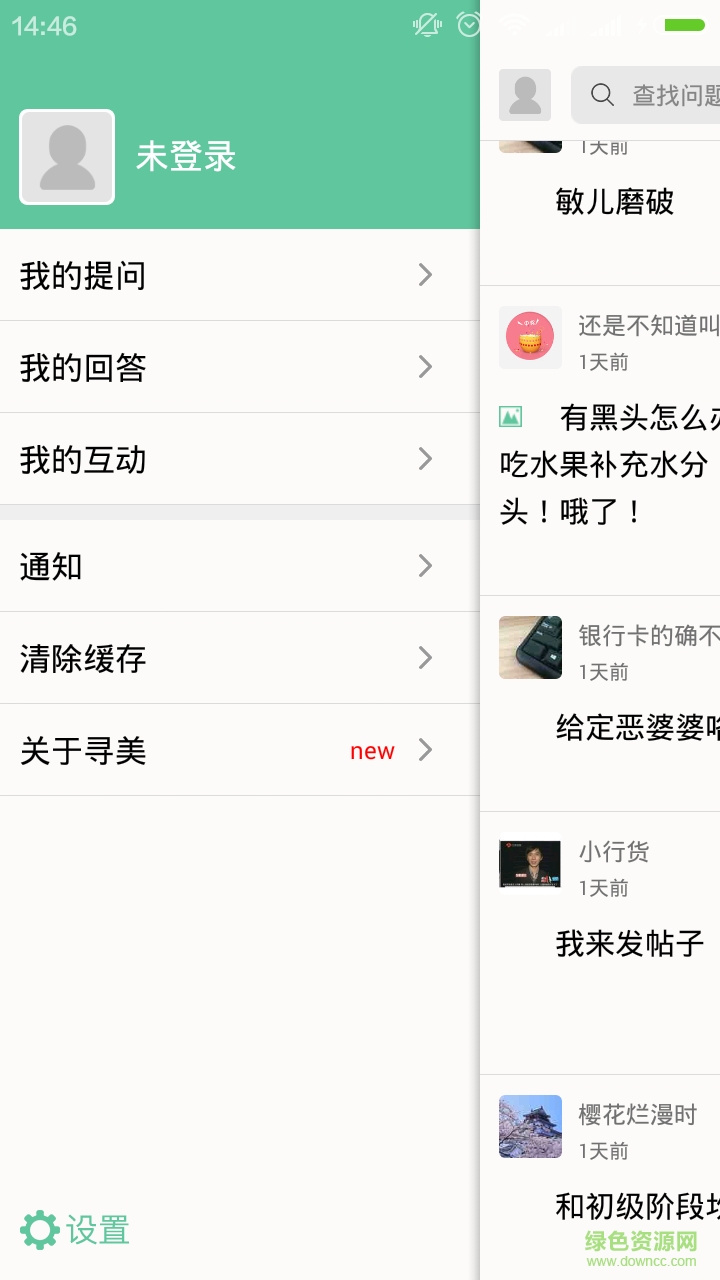Go to 我的互动
Image resolution: width=720 pixels, height=1280 pixels.
tap(240, 459)
